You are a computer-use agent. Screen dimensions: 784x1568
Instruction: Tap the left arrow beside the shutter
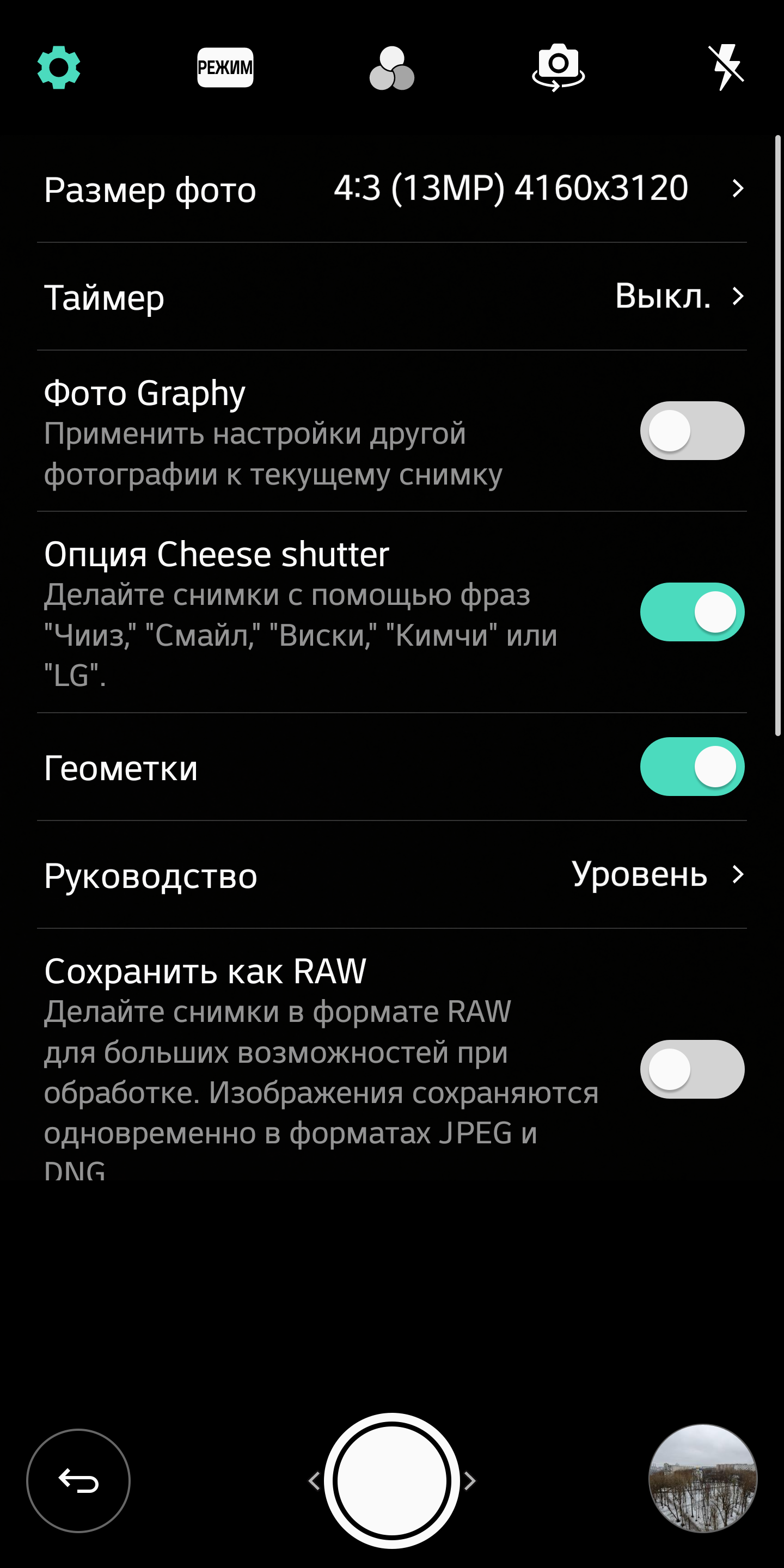coord(314,1480)
